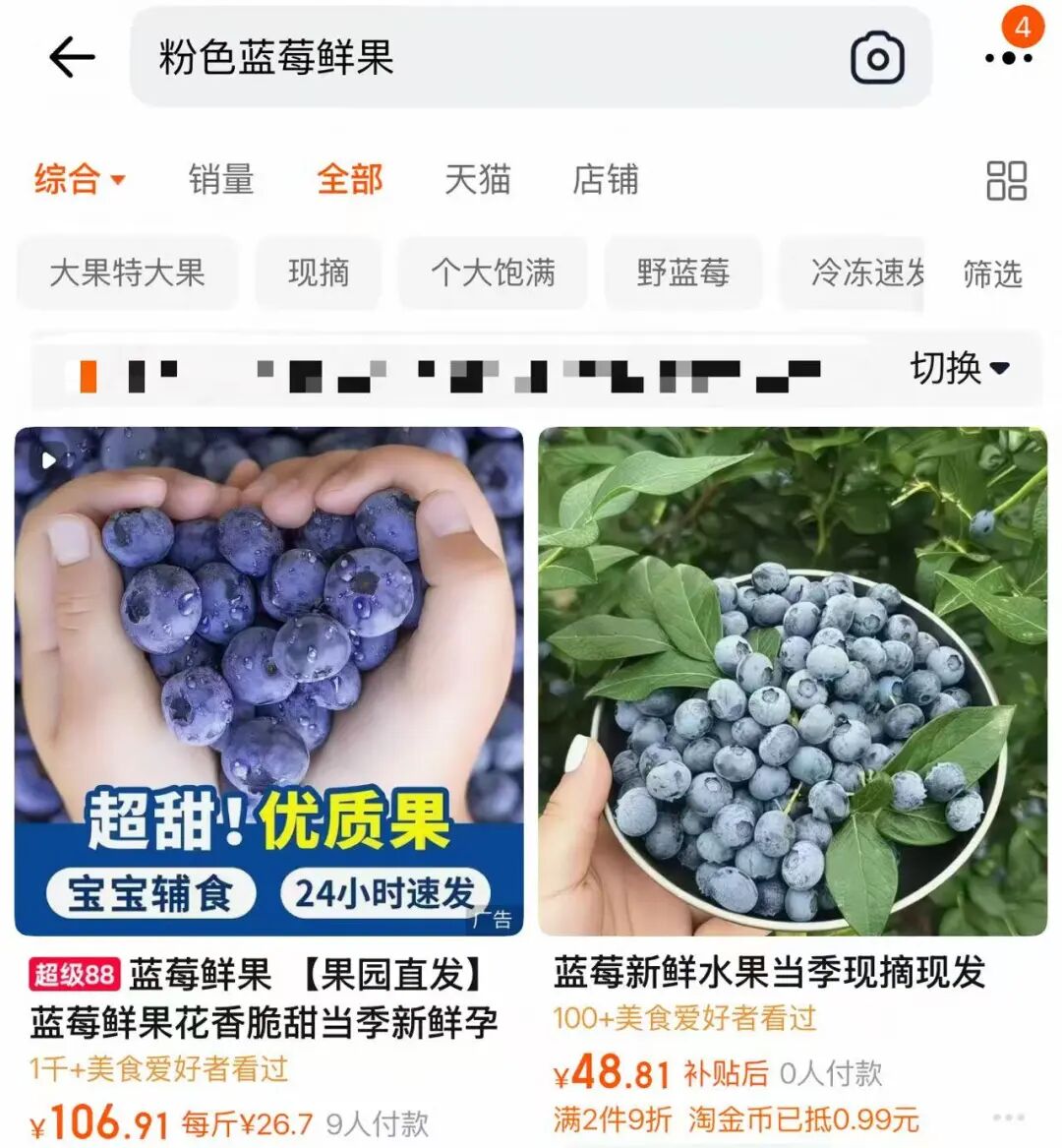
Task: Sort results by 销量
Action: coord(221,180)
